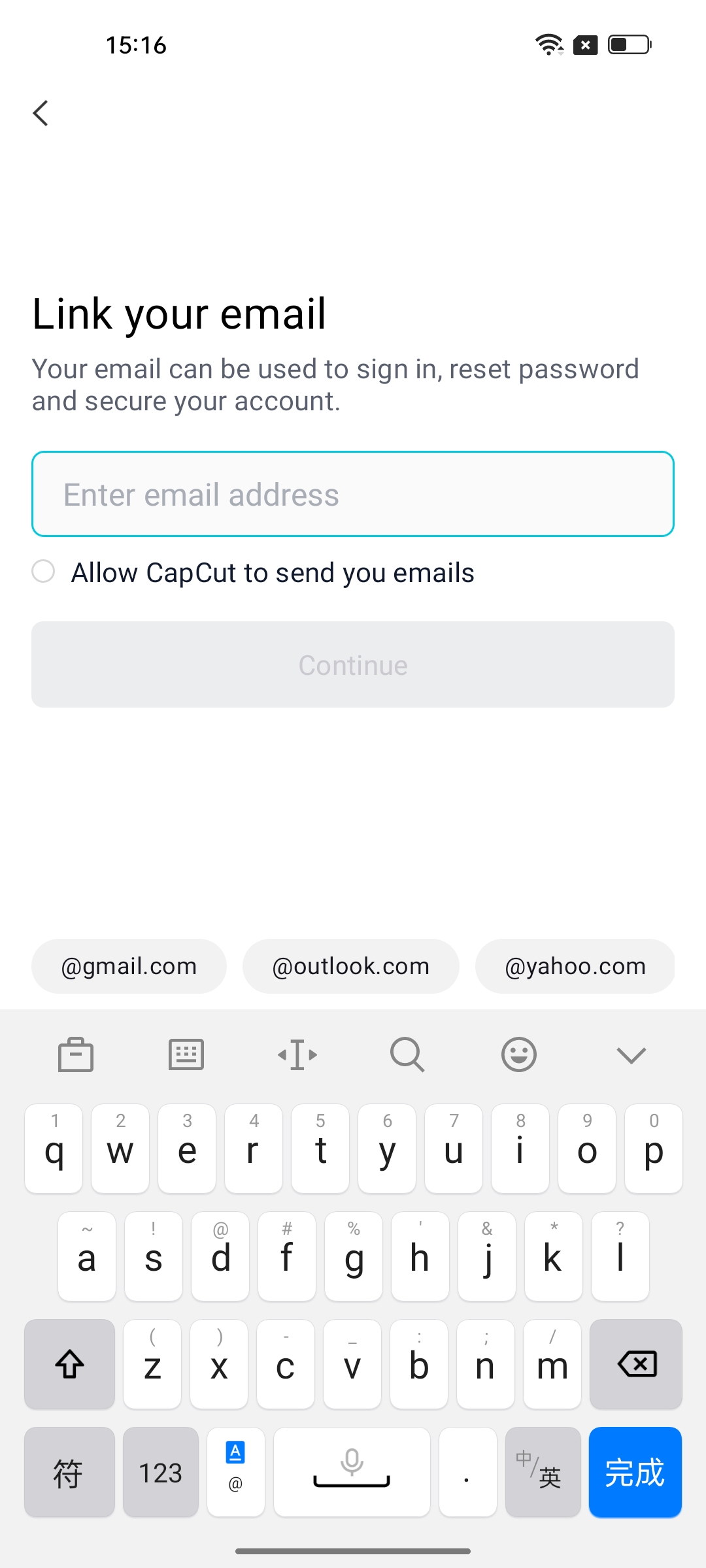Collapse the keyboard with the down chevron
This screenshot has width=706, height=1568.
point(630,1054)
